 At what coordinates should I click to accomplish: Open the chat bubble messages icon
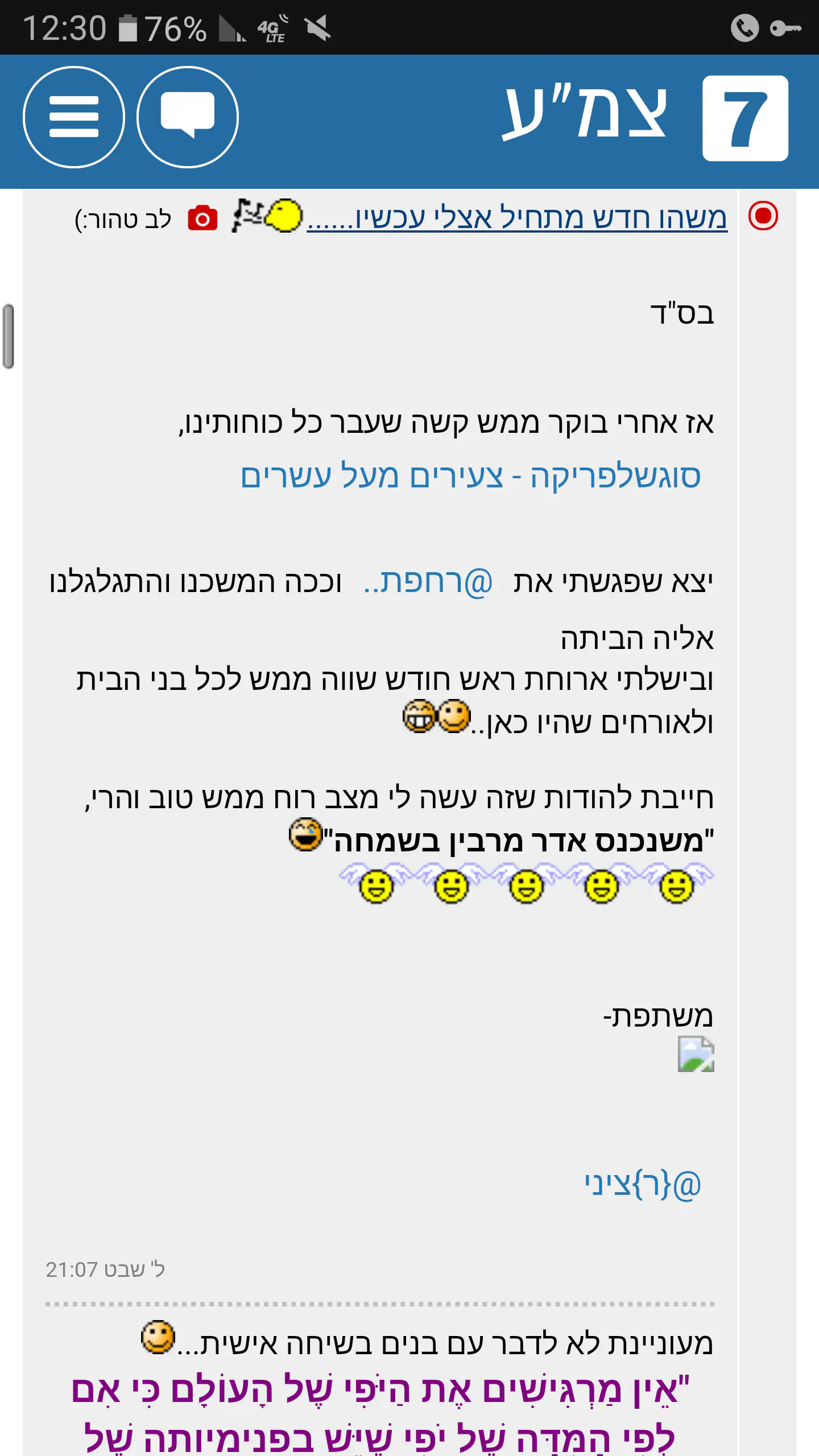pyautogui.click(x=188, y=117)
